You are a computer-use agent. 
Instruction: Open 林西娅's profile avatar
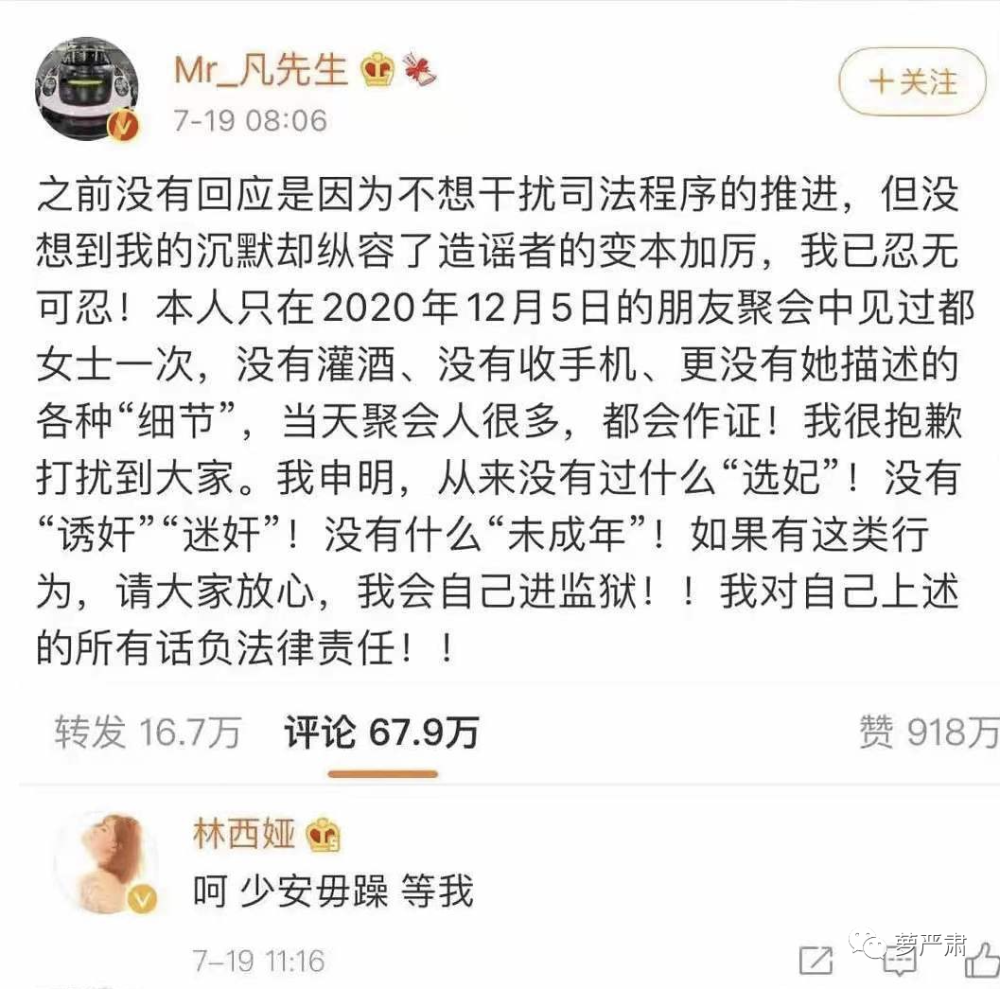(x=106, y=862)
